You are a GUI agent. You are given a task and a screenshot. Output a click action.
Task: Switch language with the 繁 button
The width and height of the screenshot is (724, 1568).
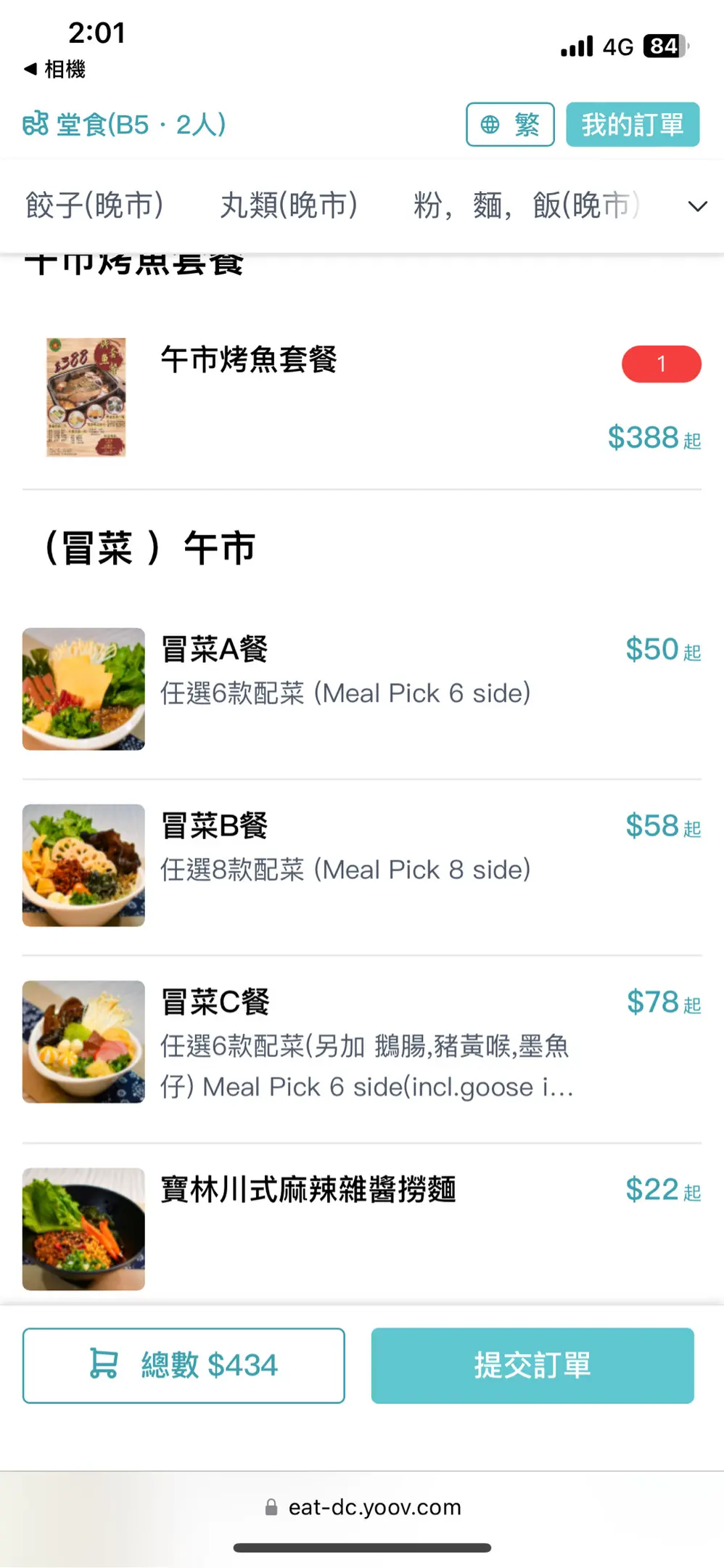(x=510, y=124)
